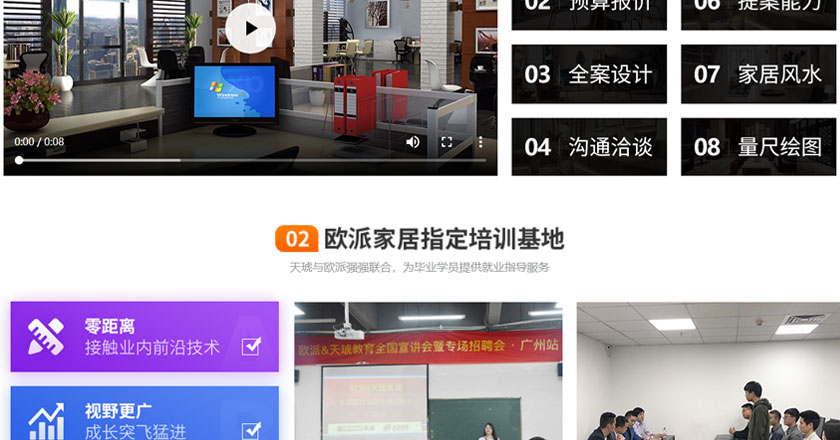Open the 视野更广 成长突飞猛进 card
840x440 pixels.
[x=145, y=414]
